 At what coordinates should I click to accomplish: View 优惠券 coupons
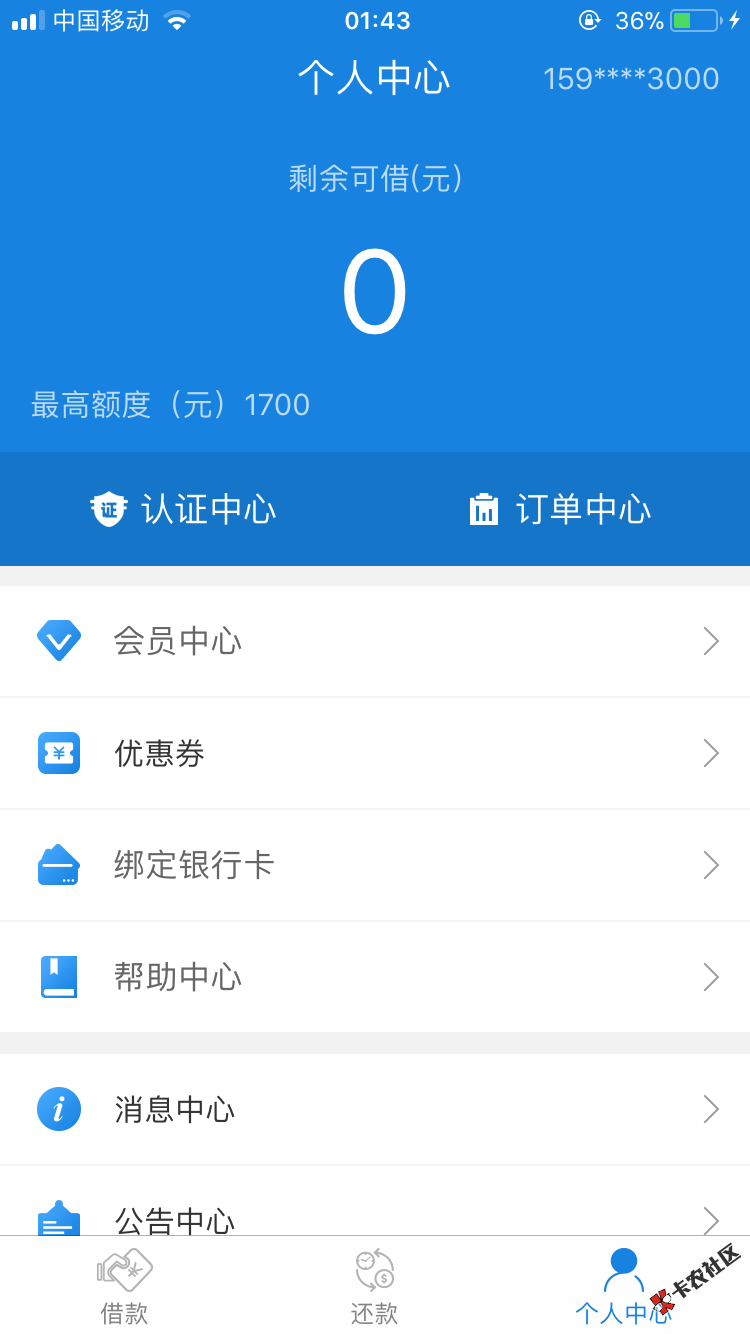pyautogui.click(x=375, y=753)
